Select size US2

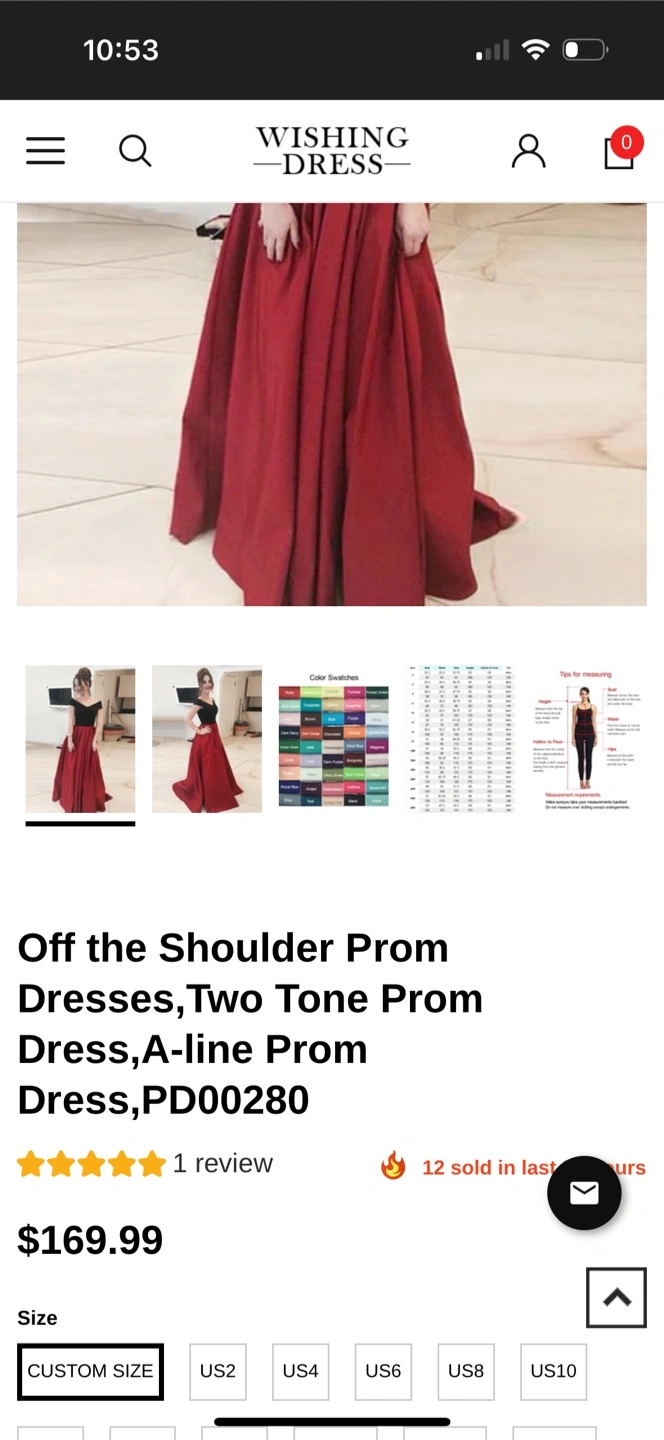tap(217, 1371)
